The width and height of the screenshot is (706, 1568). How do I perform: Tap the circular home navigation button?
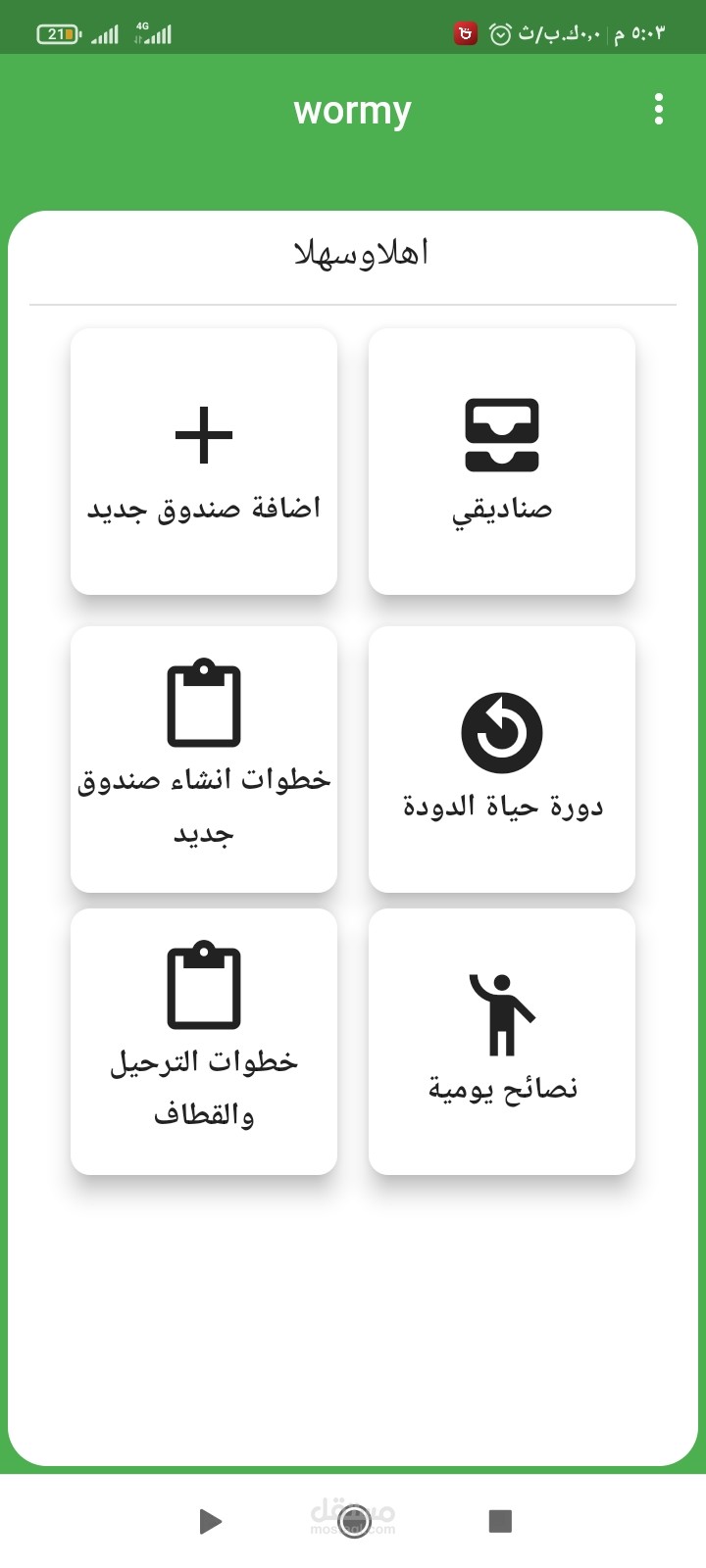(x=353, y=1521)
